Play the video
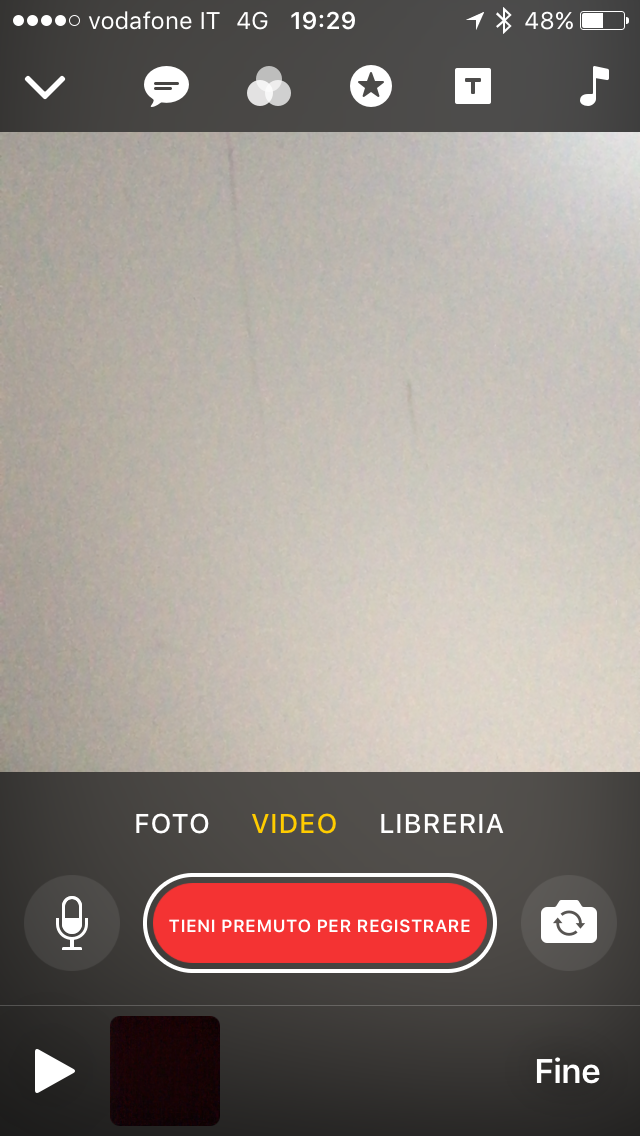 (54, 1071)
